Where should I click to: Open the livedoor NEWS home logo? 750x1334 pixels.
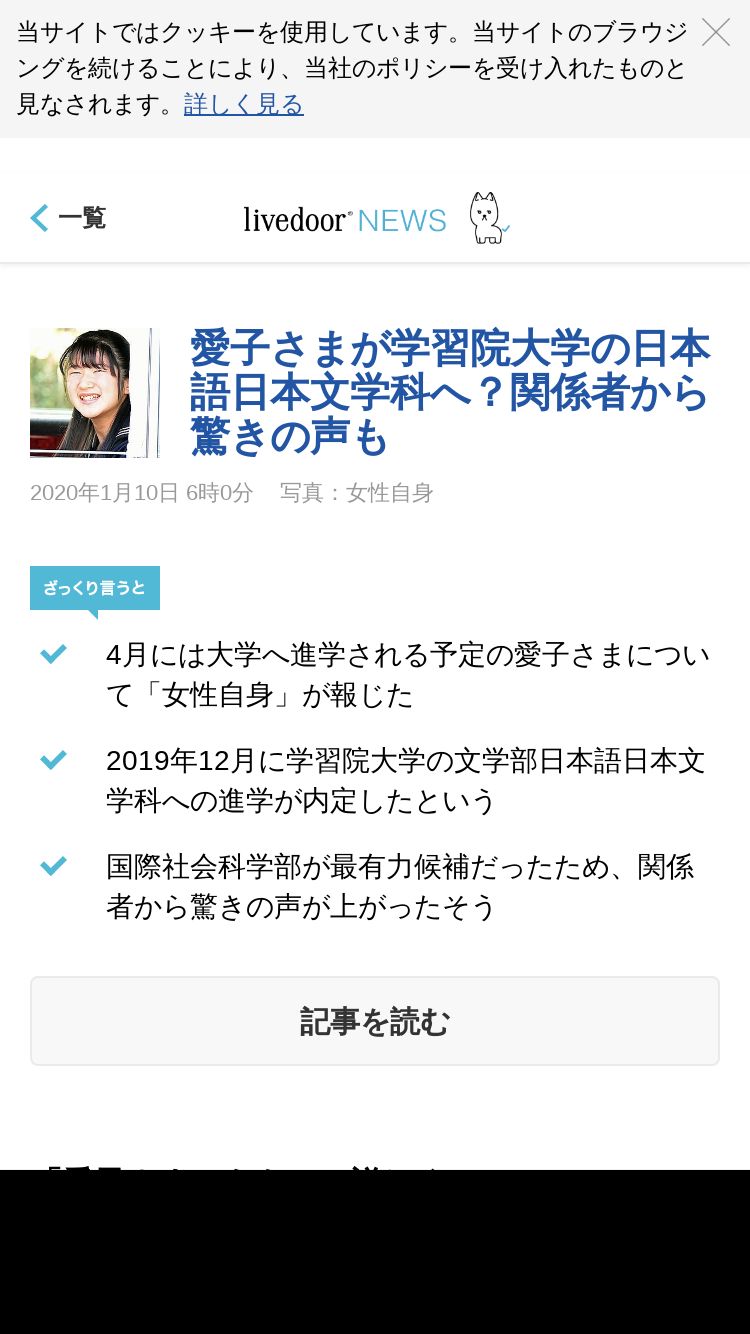377,219
